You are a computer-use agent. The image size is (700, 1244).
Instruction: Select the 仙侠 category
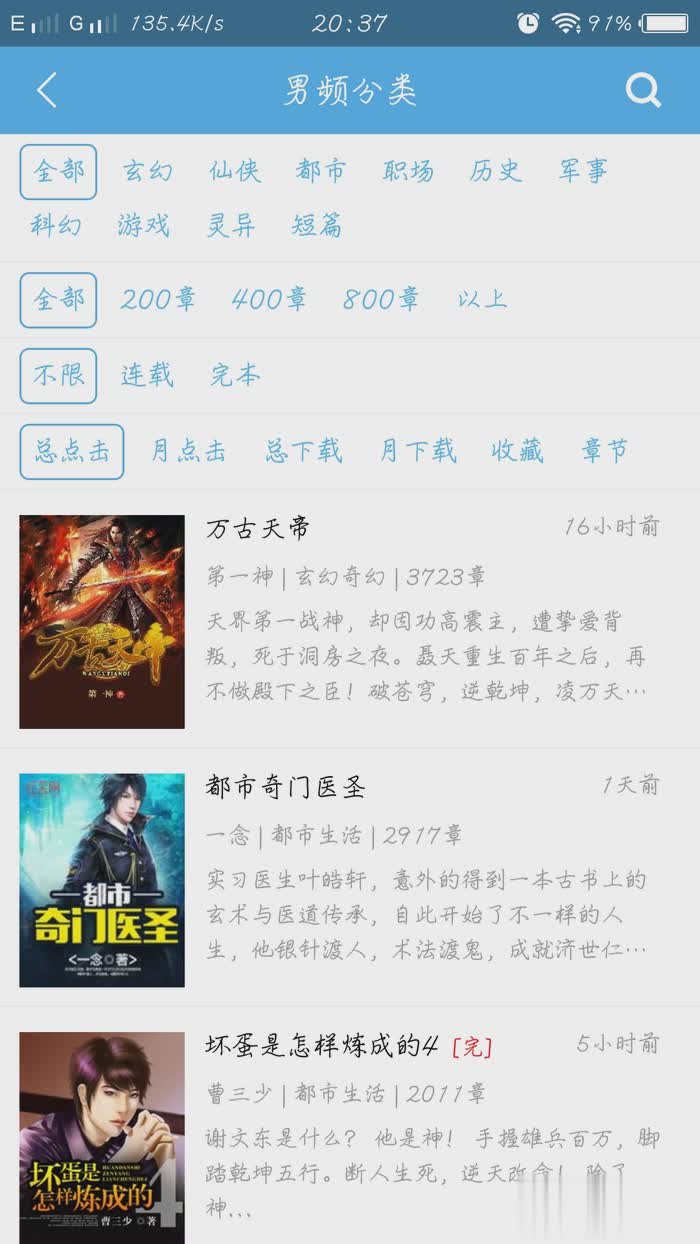coord(235,171)
